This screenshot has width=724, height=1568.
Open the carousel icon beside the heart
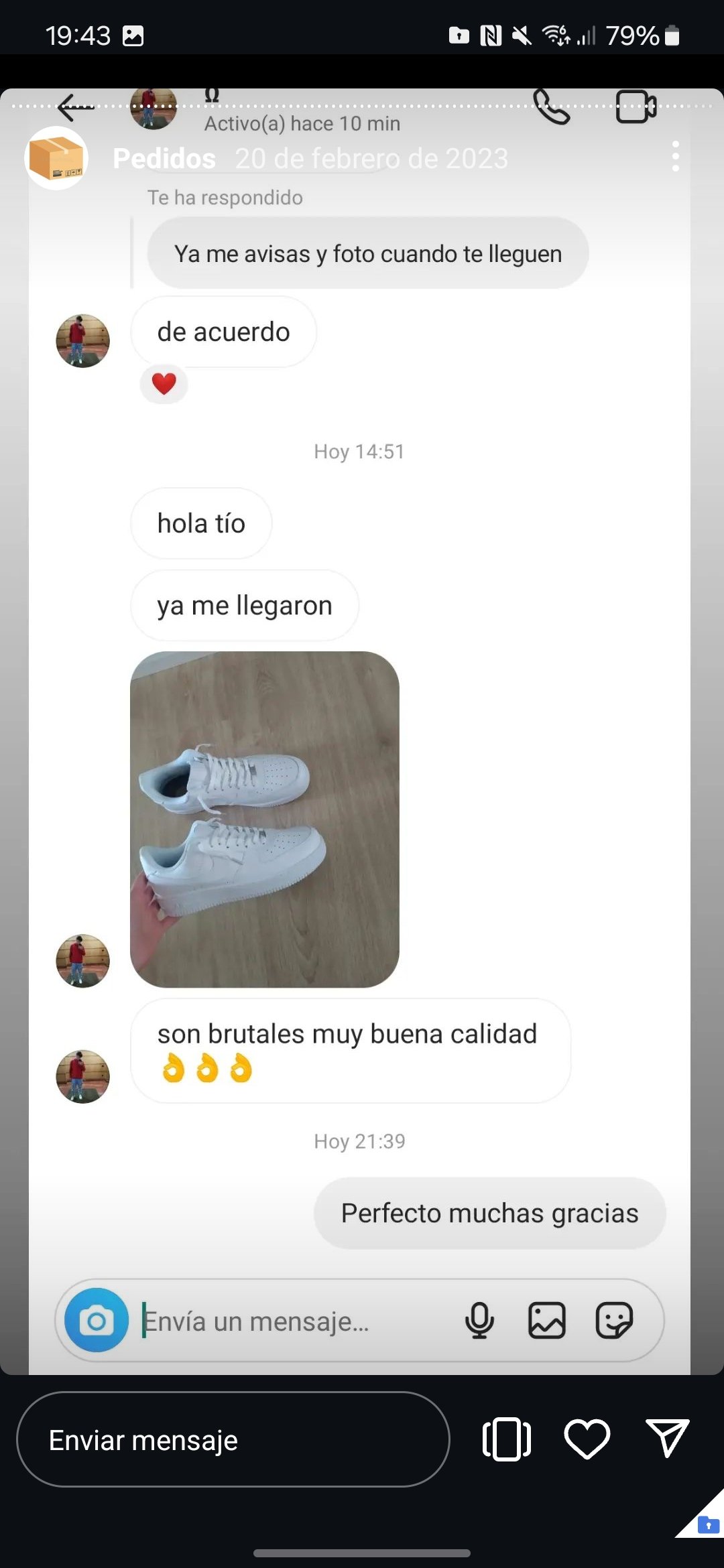coord(507,1439)
